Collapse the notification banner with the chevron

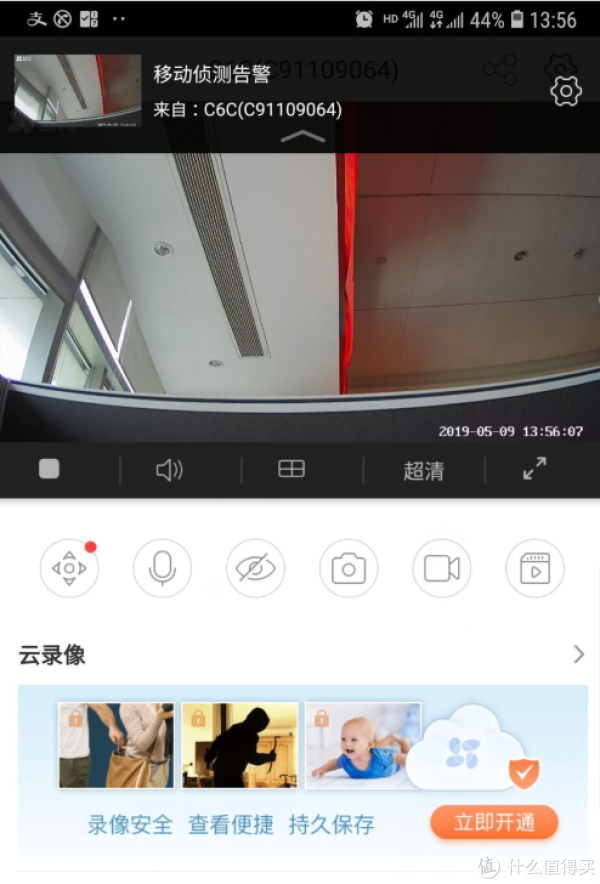[x=303, y=137]
